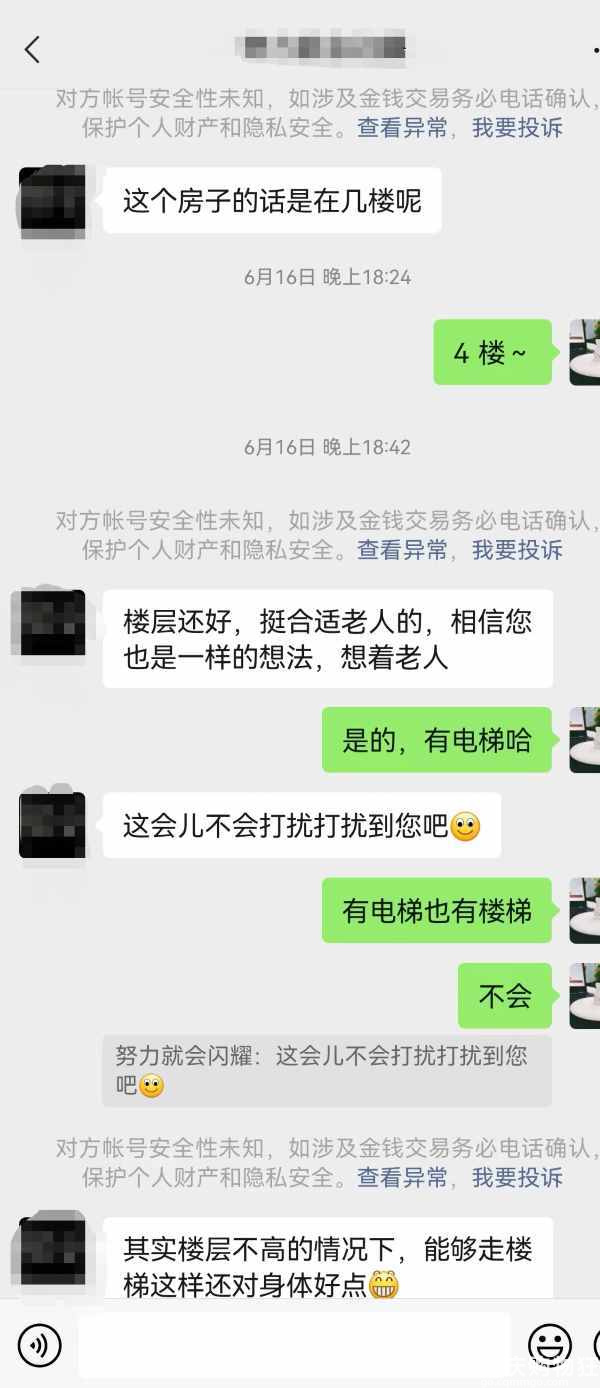Open sender's avatar beside 这个房子的话是在几楼呢
Screen dimensions: 600x1388
point(52,201)
